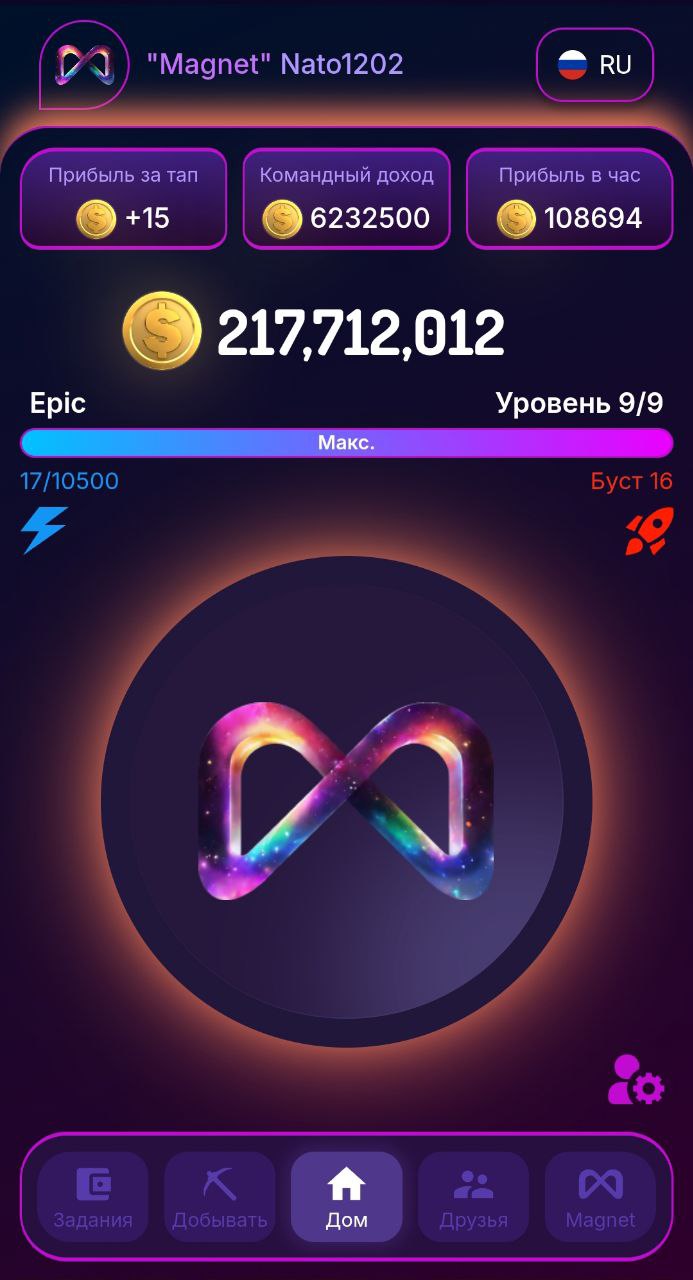Open the Прибыль в час card

tap(569, 198)
